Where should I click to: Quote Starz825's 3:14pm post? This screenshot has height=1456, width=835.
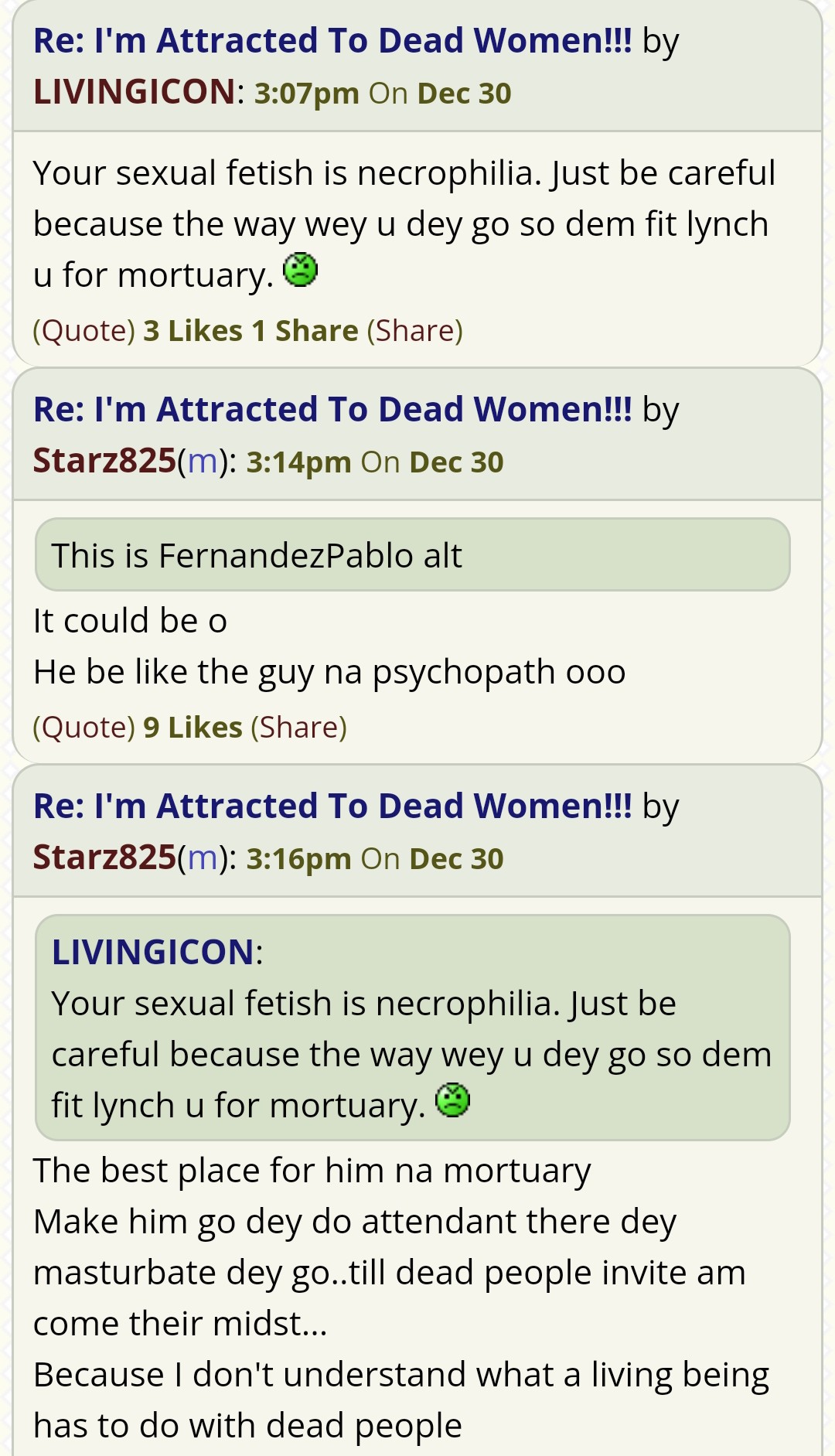84,728
